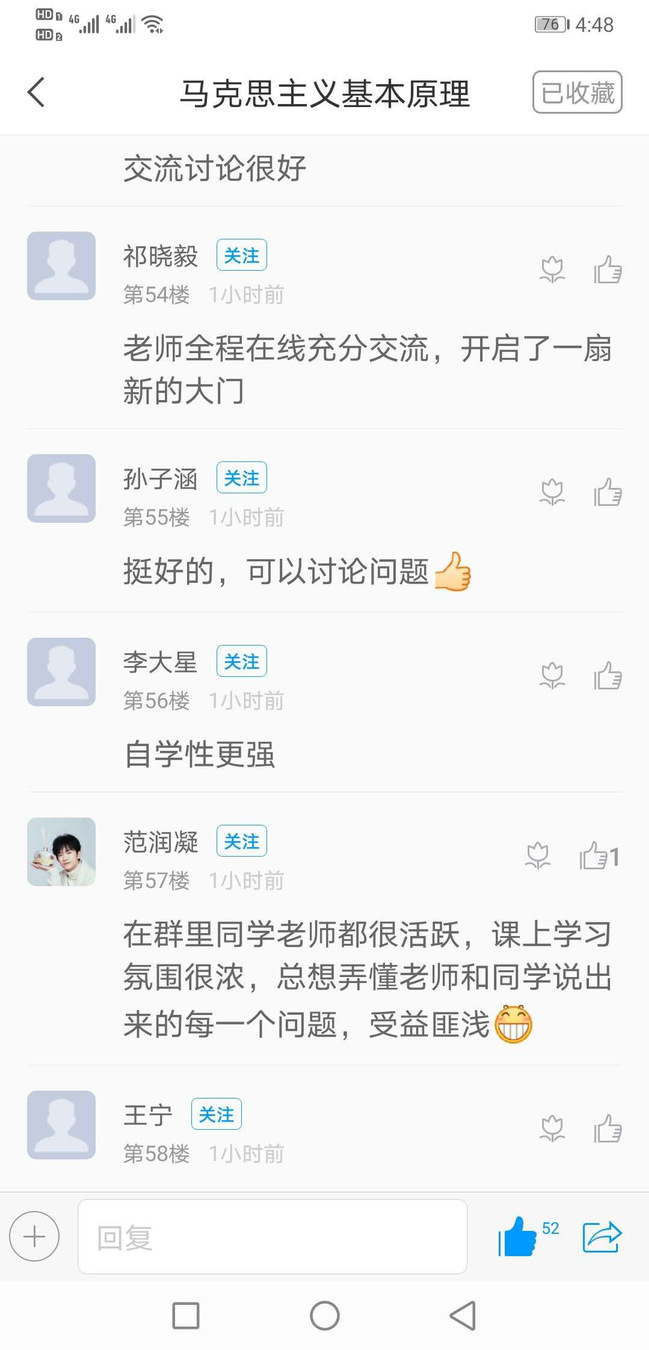Like 孙子涵's comment
Image resolution: width=649 pixels, height=1350 pixels.
[608, 492]
